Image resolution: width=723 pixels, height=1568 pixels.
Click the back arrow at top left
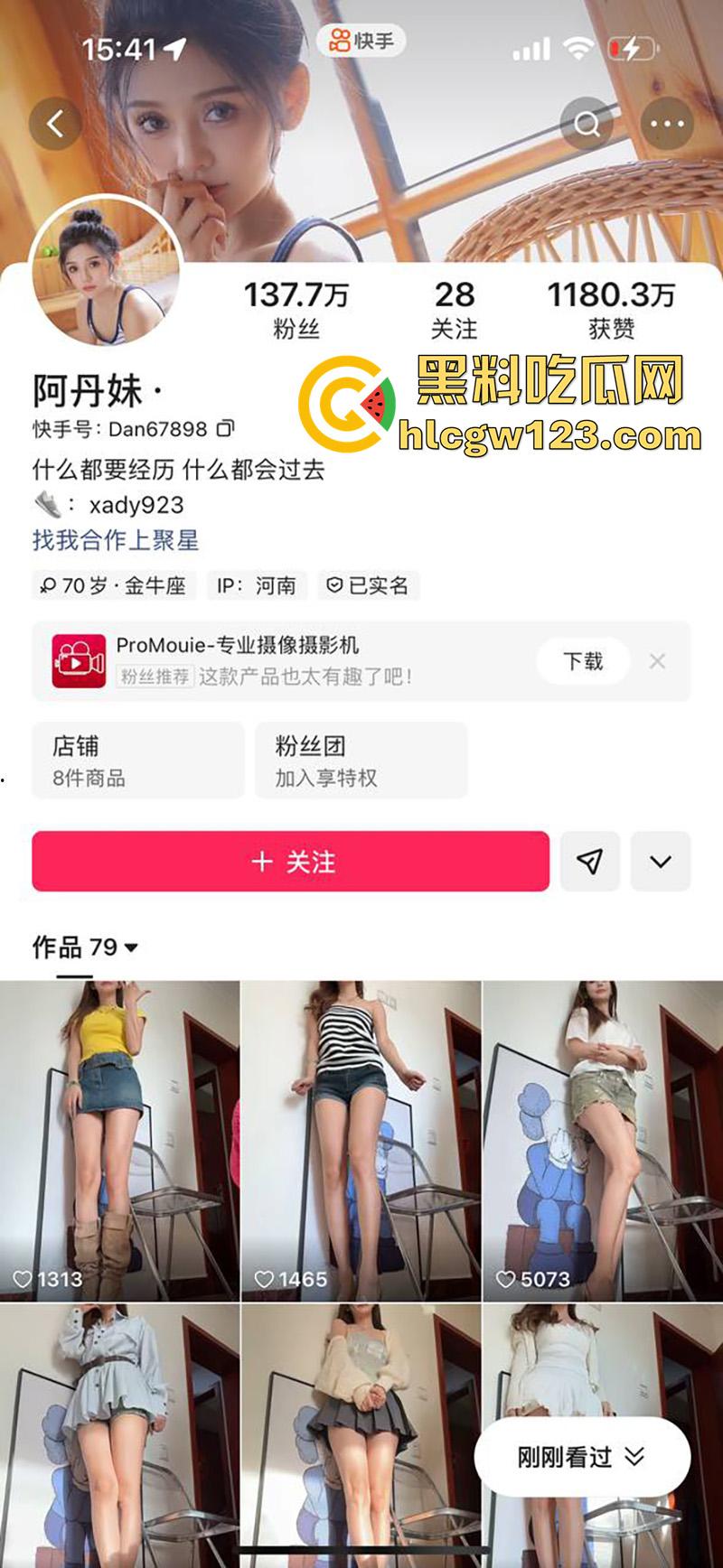click(x=56, y=124)
